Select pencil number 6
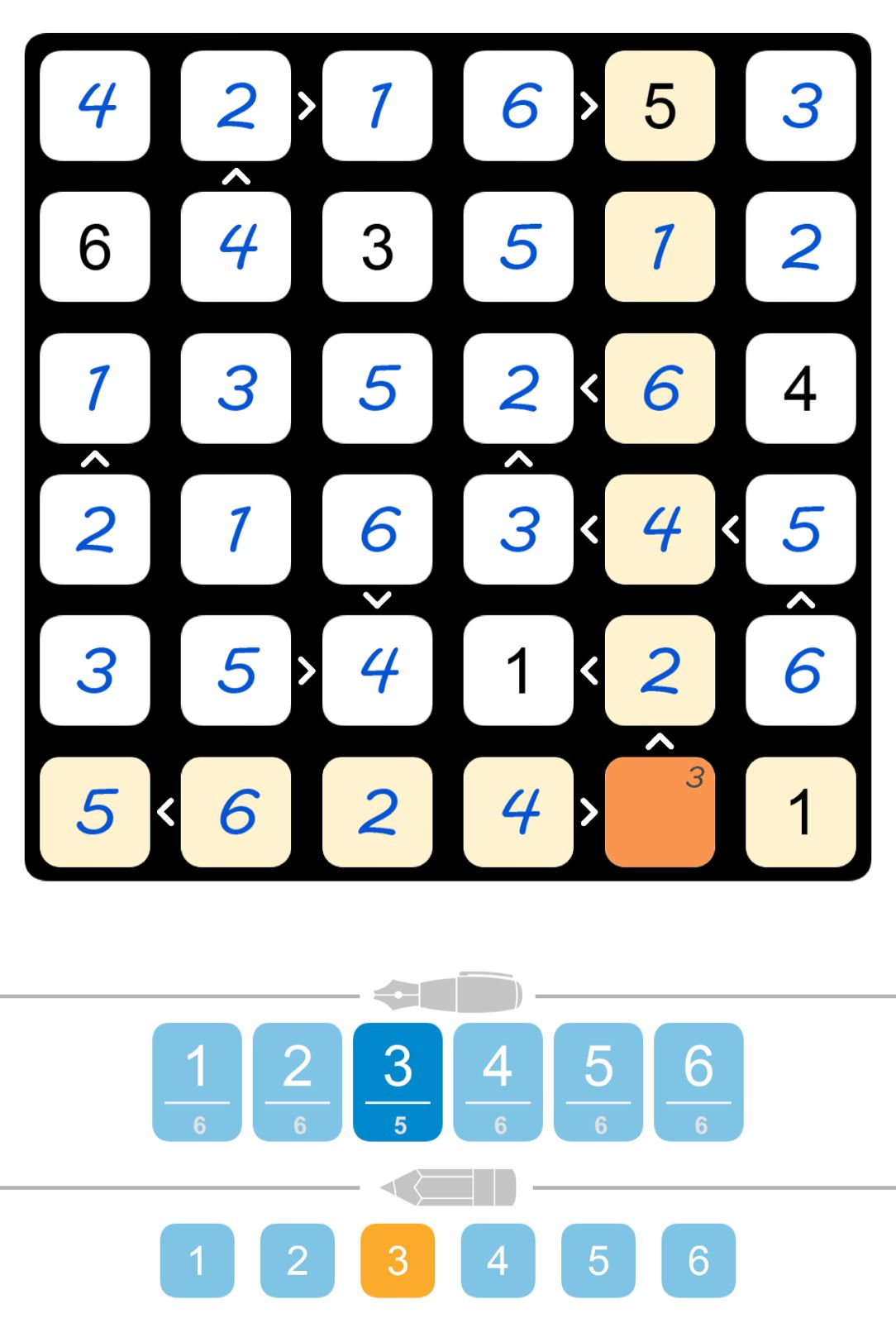896x1323 pixels. [698, 1260]
